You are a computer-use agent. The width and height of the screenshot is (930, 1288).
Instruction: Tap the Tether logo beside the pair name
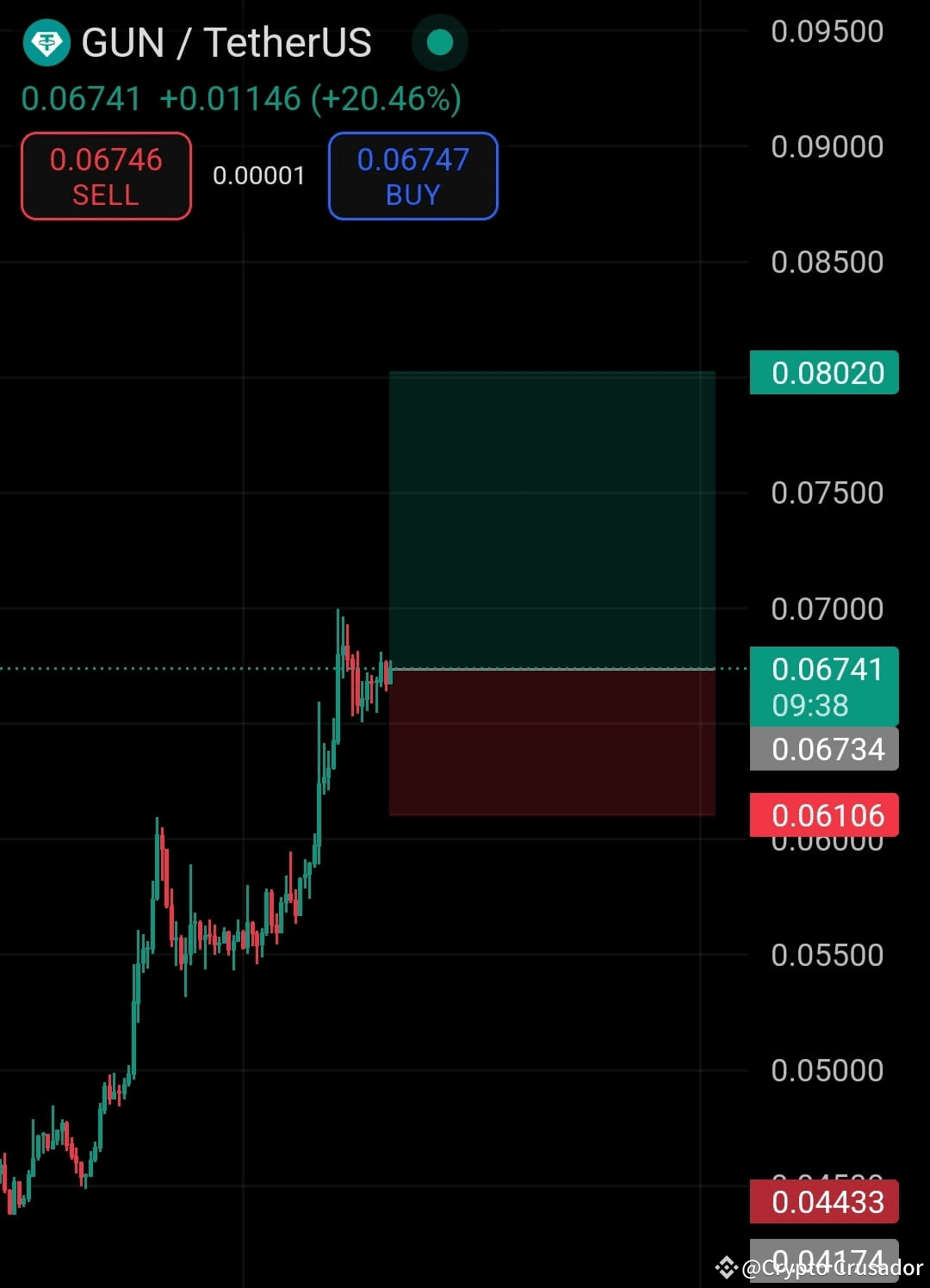tap(46, 42)
